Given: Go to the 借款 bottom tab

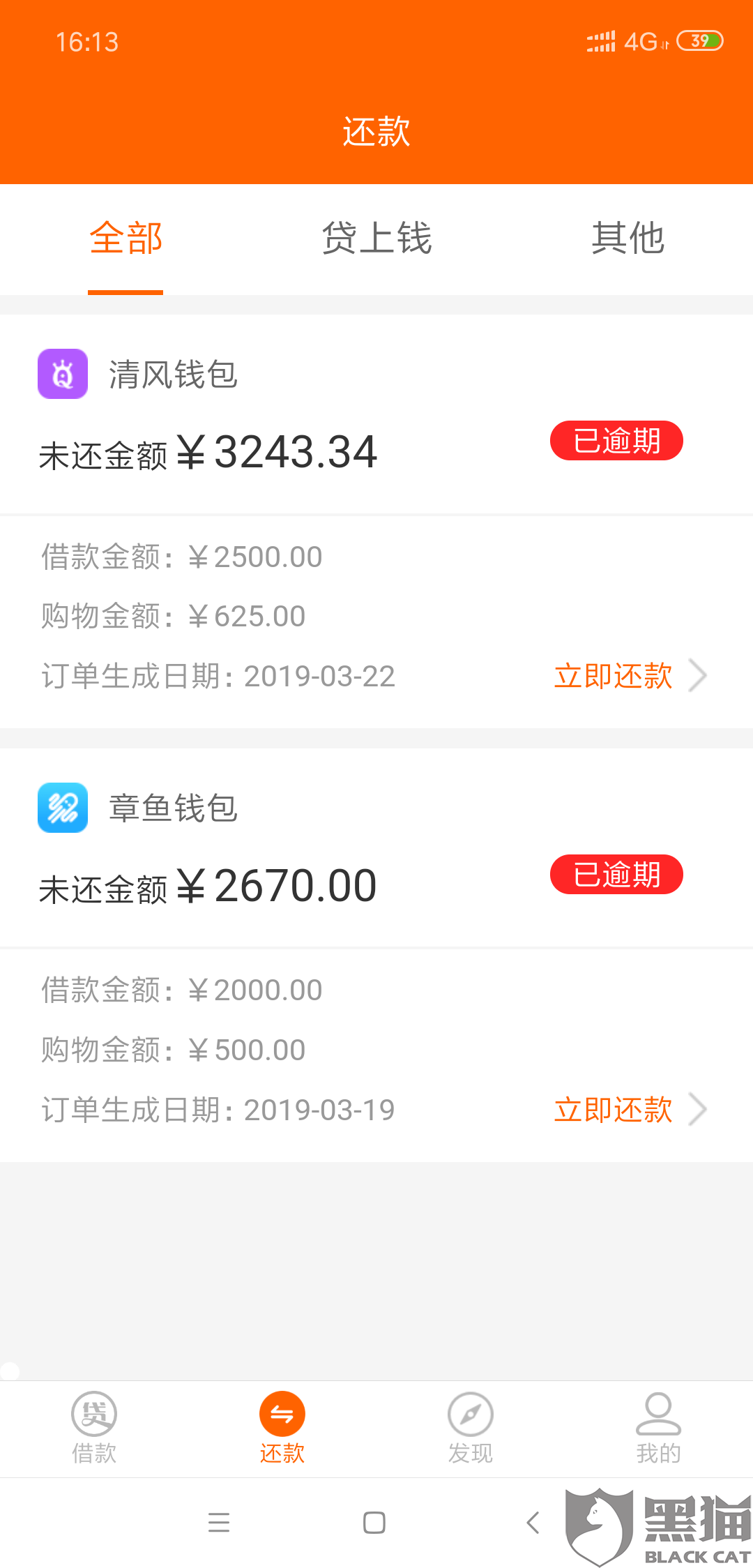Looking at the screenshot, I should (94, 1428).
